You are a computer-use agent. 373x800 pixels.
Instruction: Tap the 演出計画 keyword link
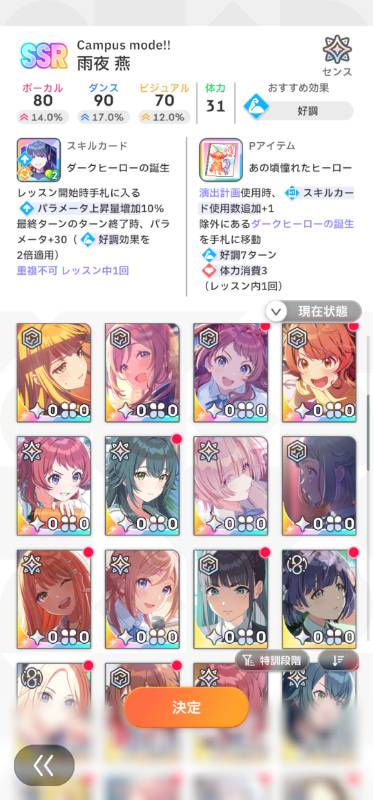point(217,193)
